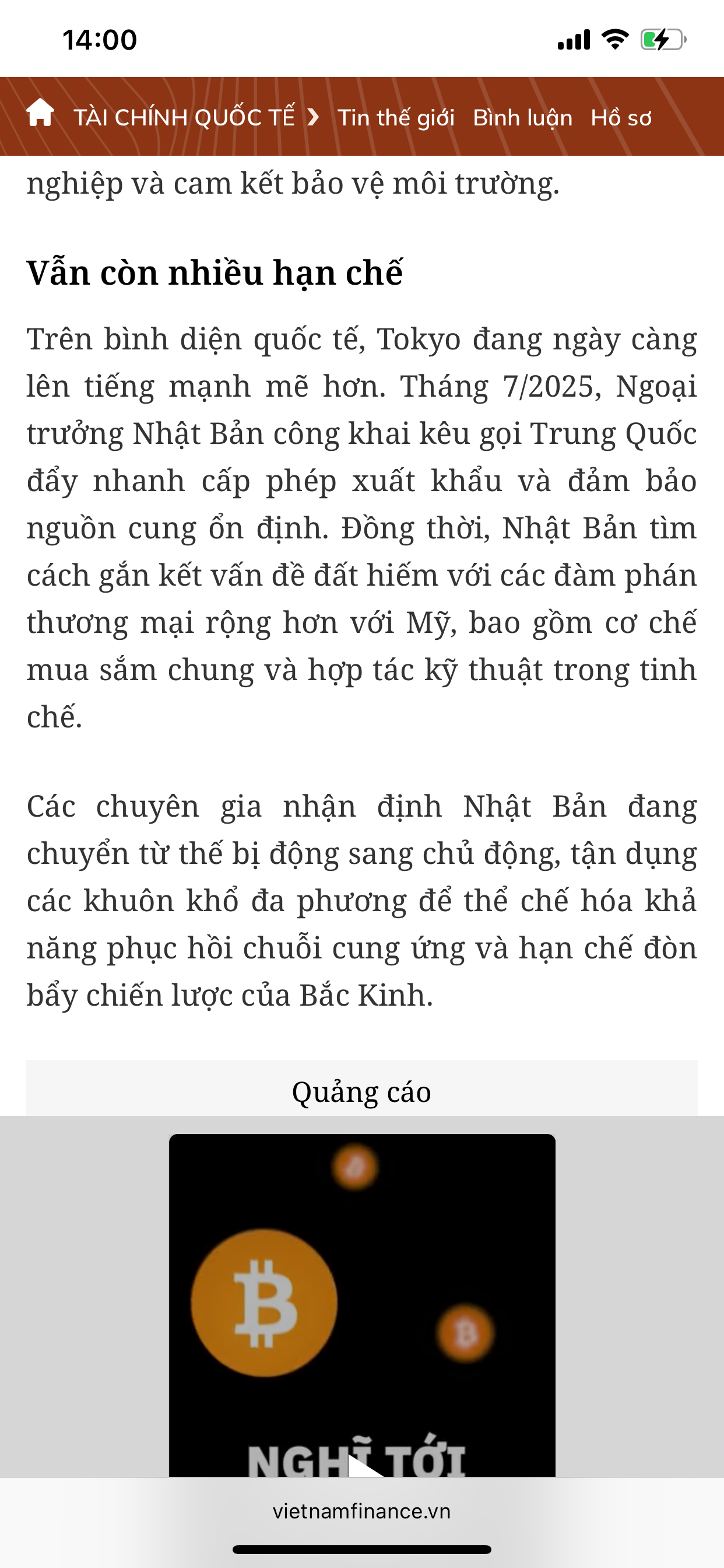Open the Bình luận category
This screenshot has height=1568, width=724.
522,117
